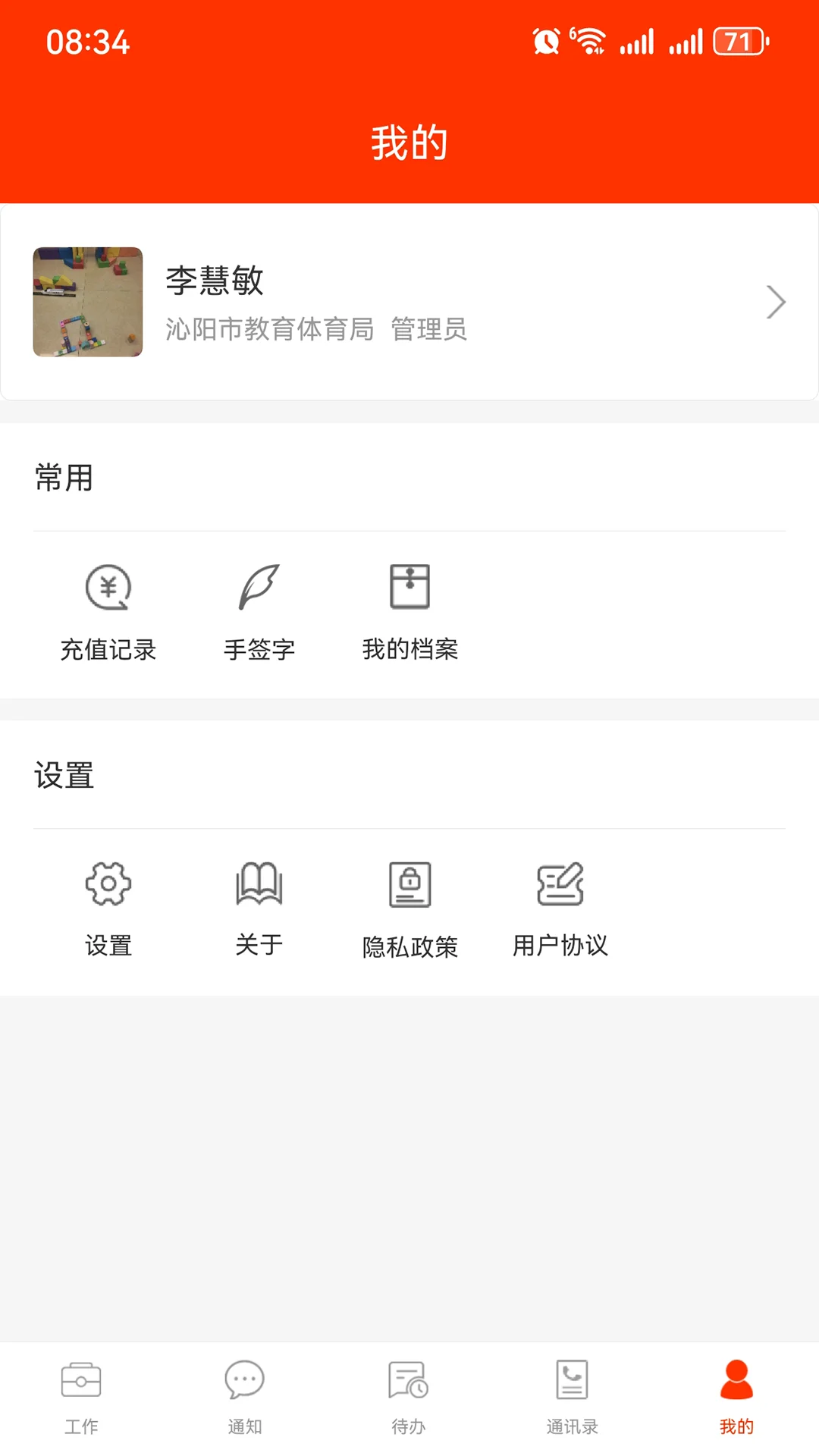Tap the profile avatar thumbnail
The image size is (819, 1456).
[87, 301]
